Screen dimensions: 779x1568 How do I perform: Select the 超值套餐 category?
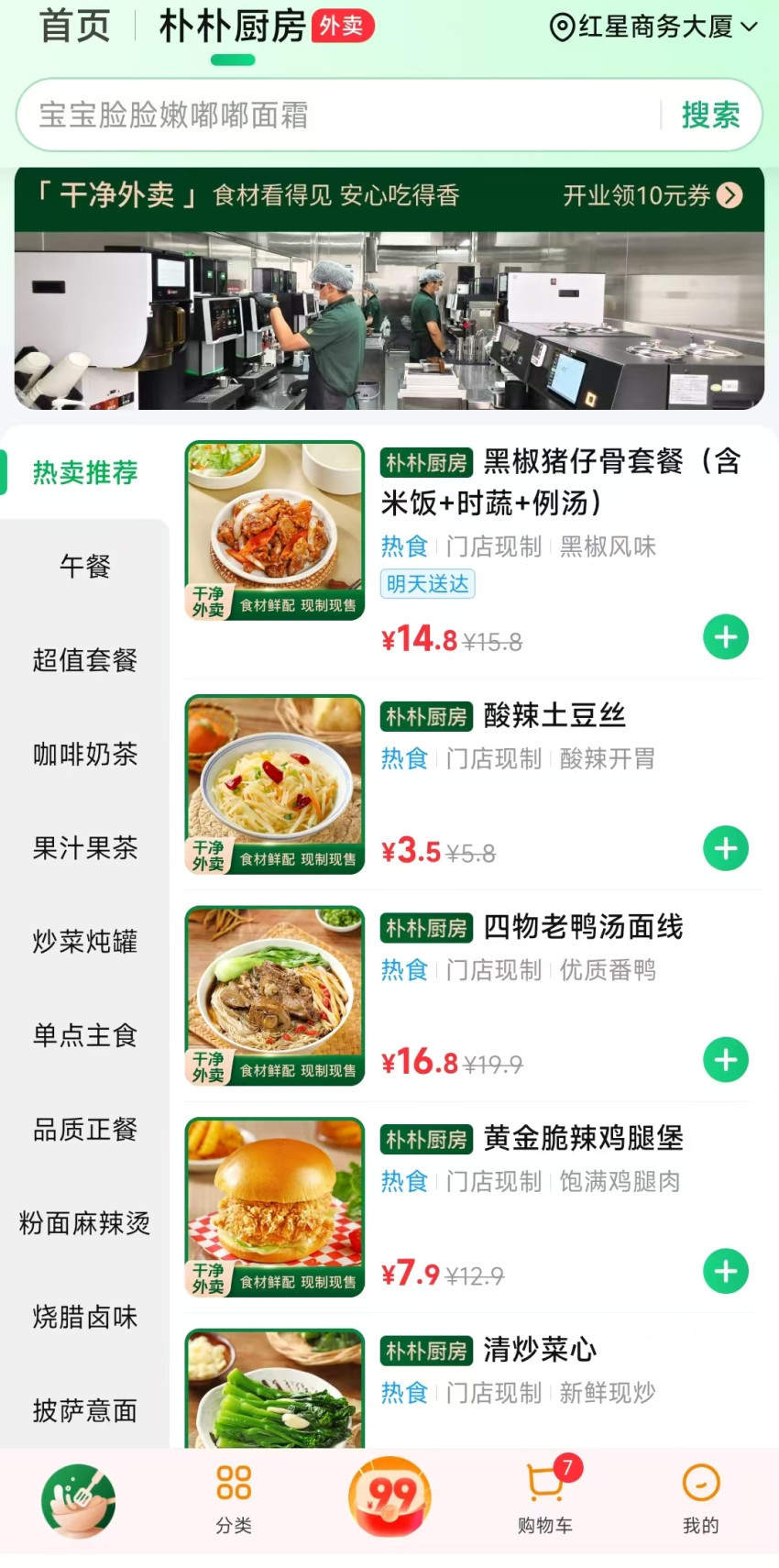tap(85, 660)
